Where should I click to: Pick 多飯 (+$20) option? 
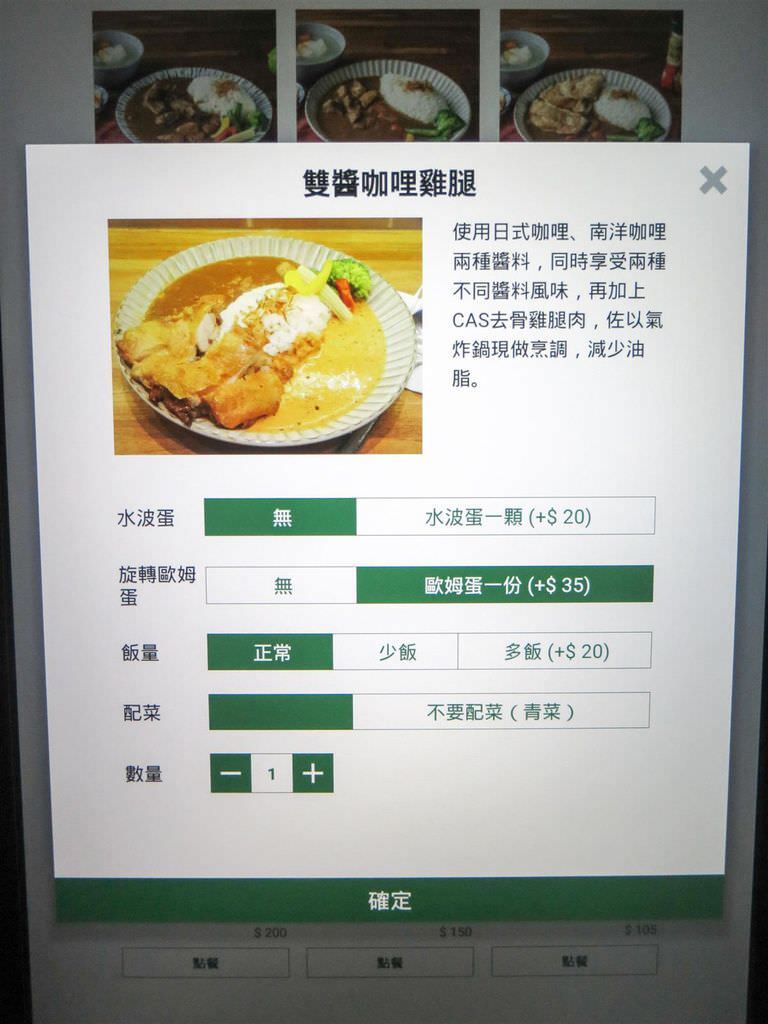pos(555,652)
